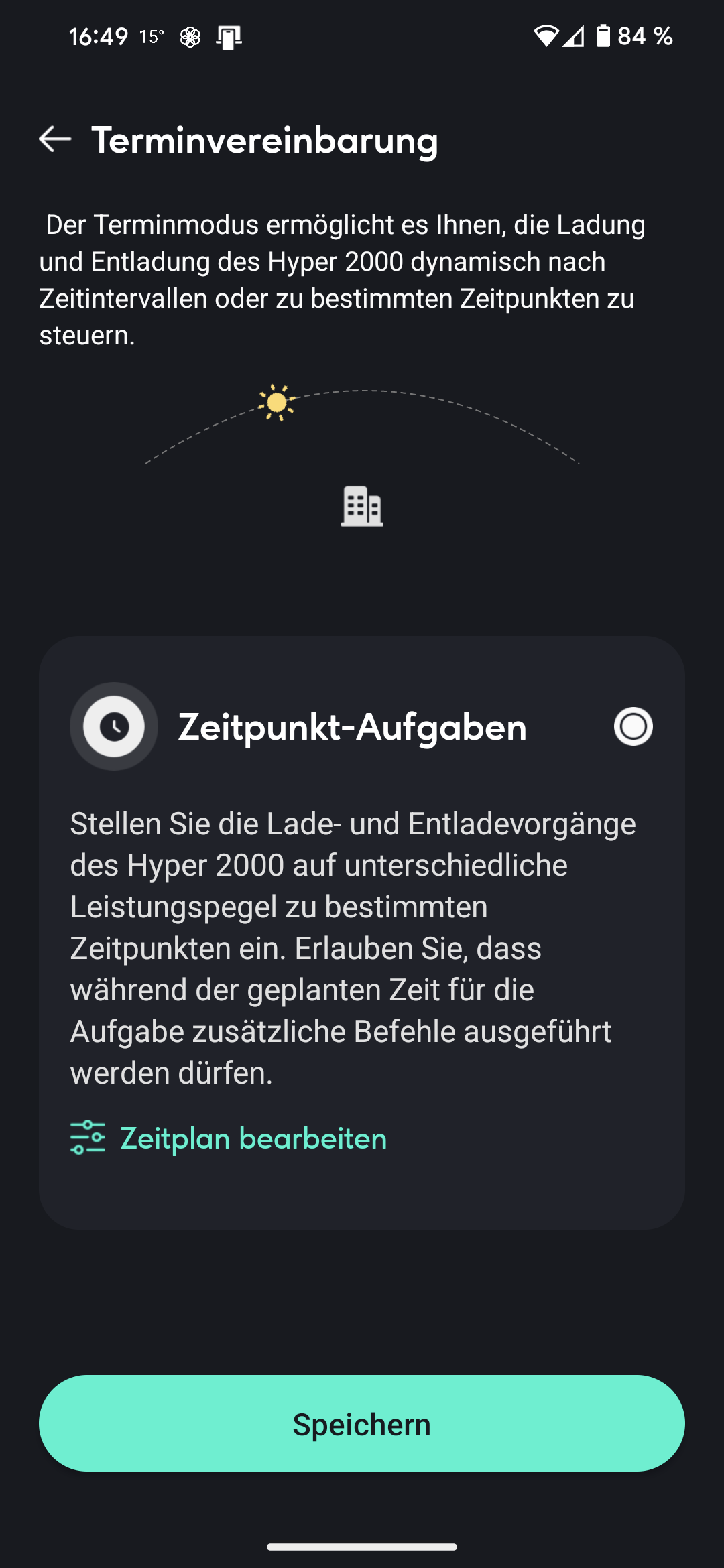The width and height of the screenshot is (724, 1568).
Task: Select the Zeitpunkt-Aufgaben radio button
Action: [x=633, y=726]
